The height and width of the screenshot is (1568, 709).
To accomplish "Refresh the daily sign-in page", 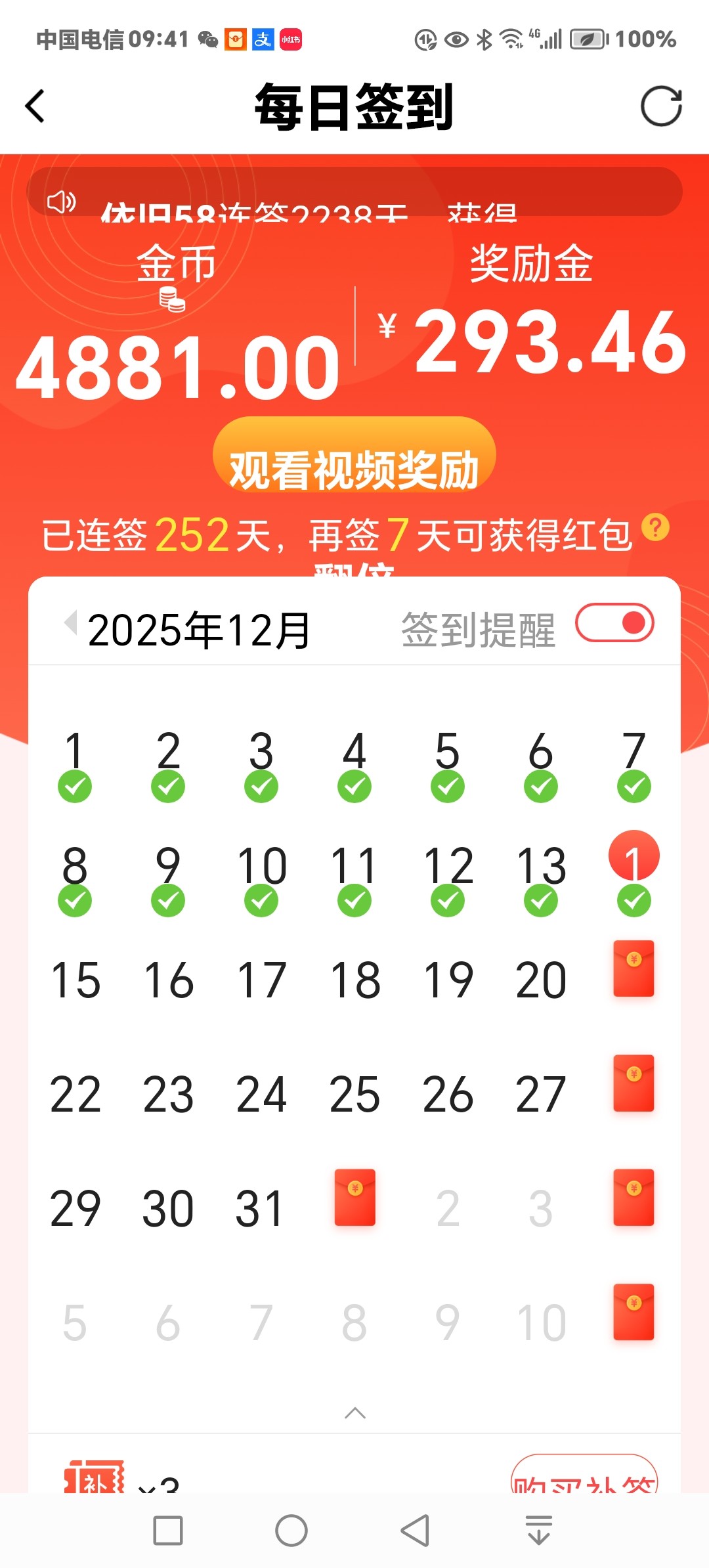I will tap(661, 106).
